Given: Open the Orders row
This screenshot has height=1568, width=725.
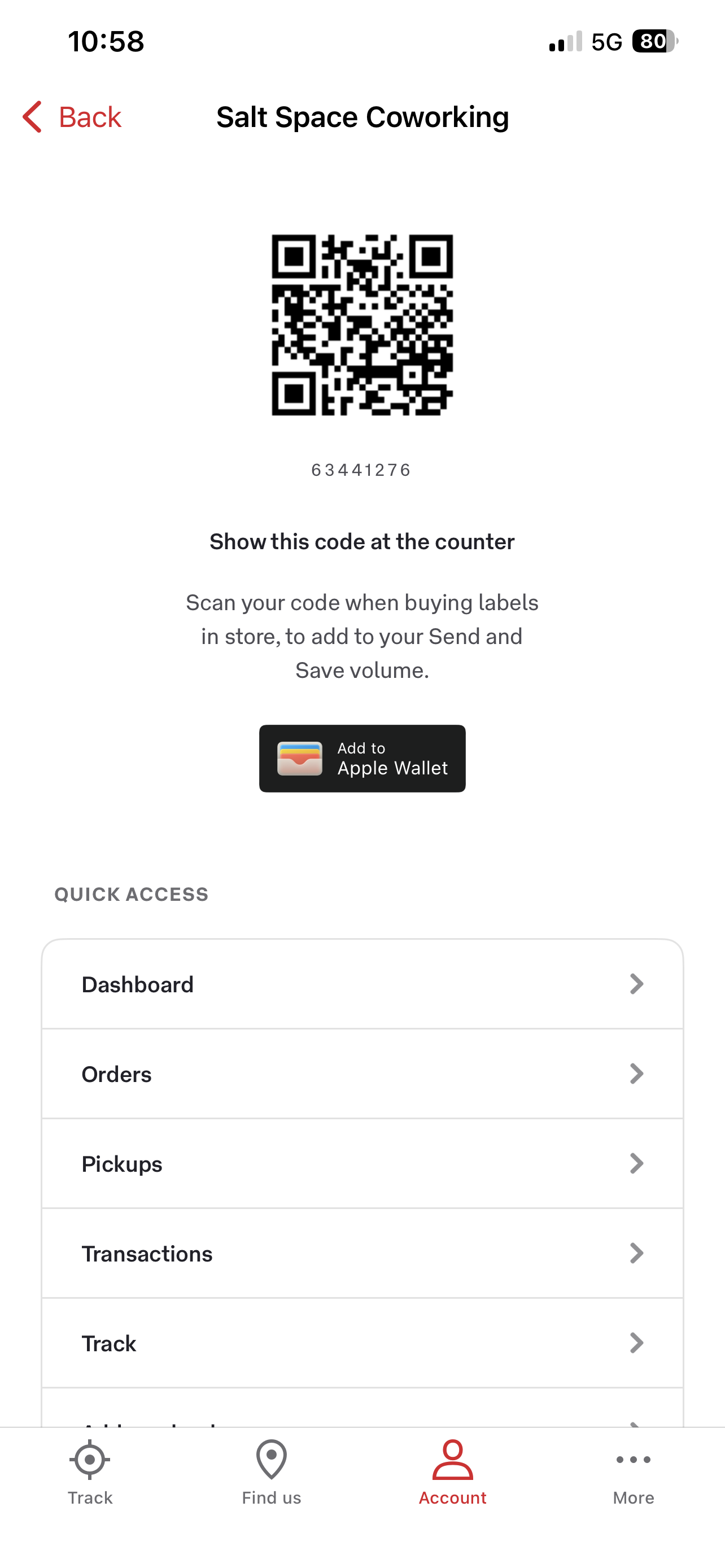Looking at the screenshot, I should (362, 1074).
